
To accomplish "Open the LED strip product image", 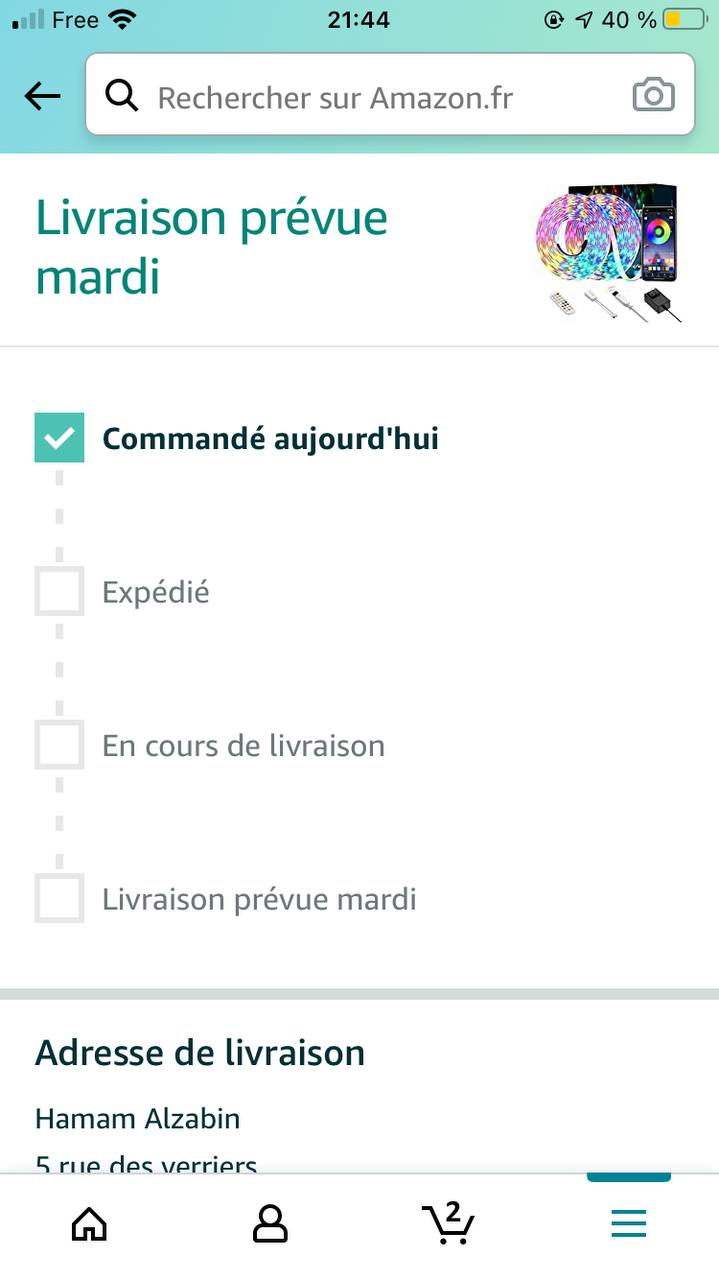I will 608,251.
